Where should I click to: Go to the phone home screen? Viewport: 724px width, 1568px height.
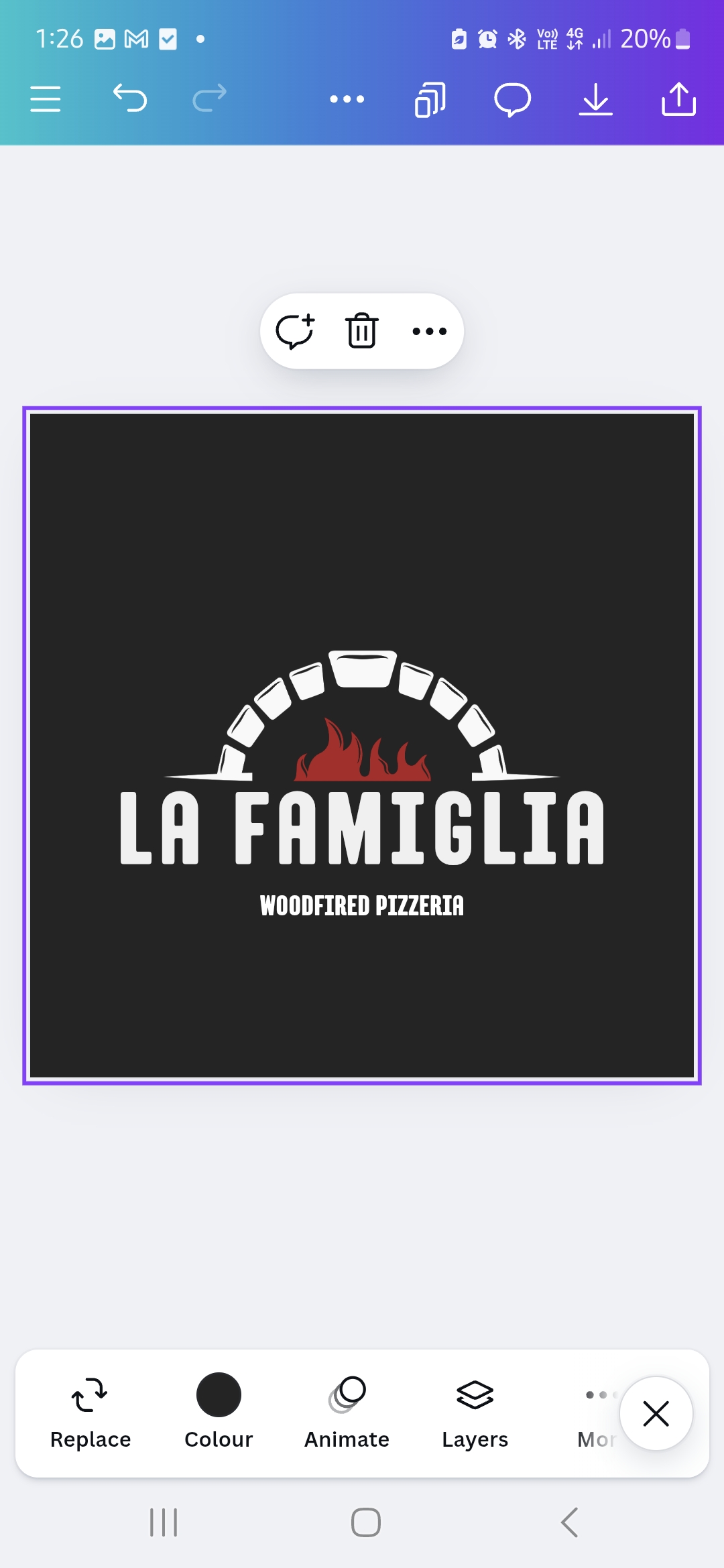click(366, 1522)
